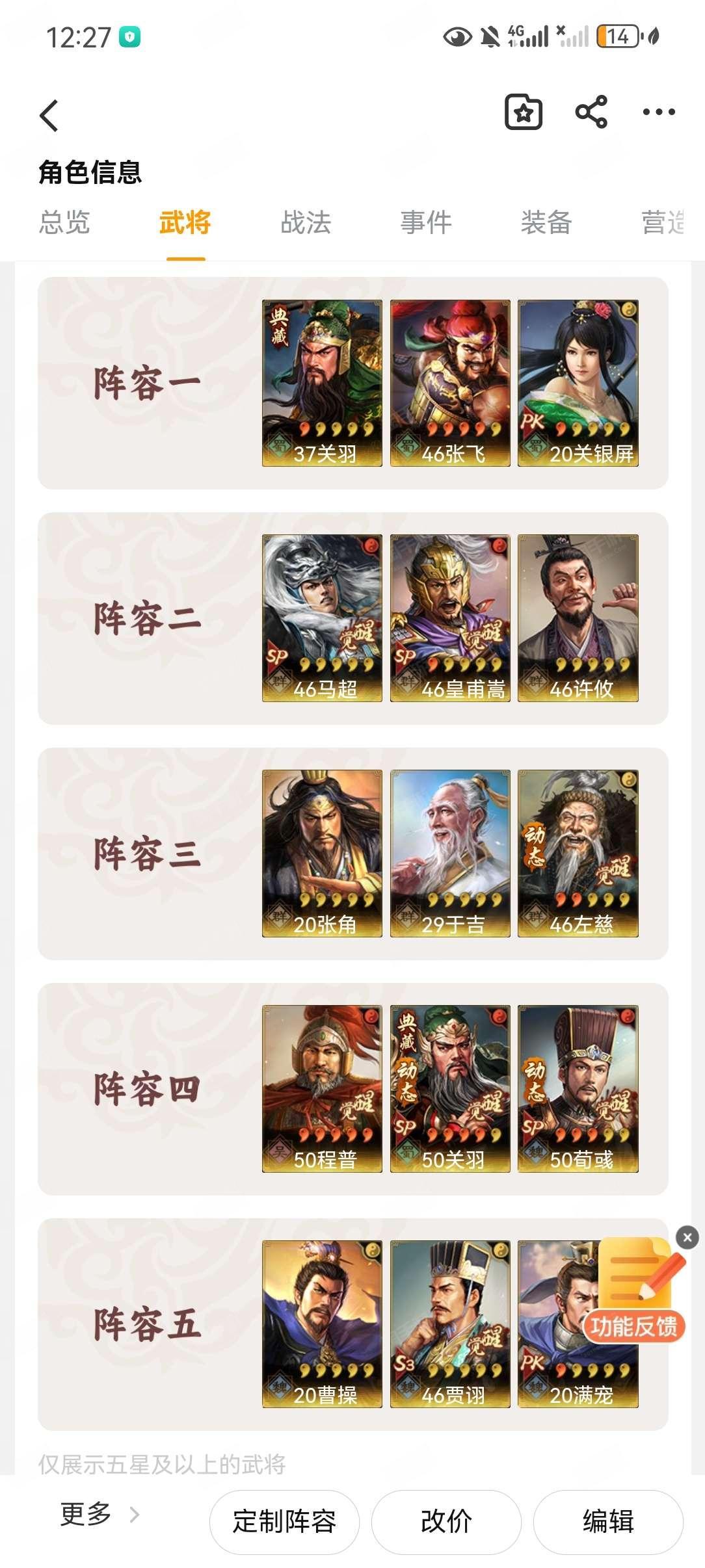
Task: Tap 改价 to change the price
Action: click(x=446, y=1522)
